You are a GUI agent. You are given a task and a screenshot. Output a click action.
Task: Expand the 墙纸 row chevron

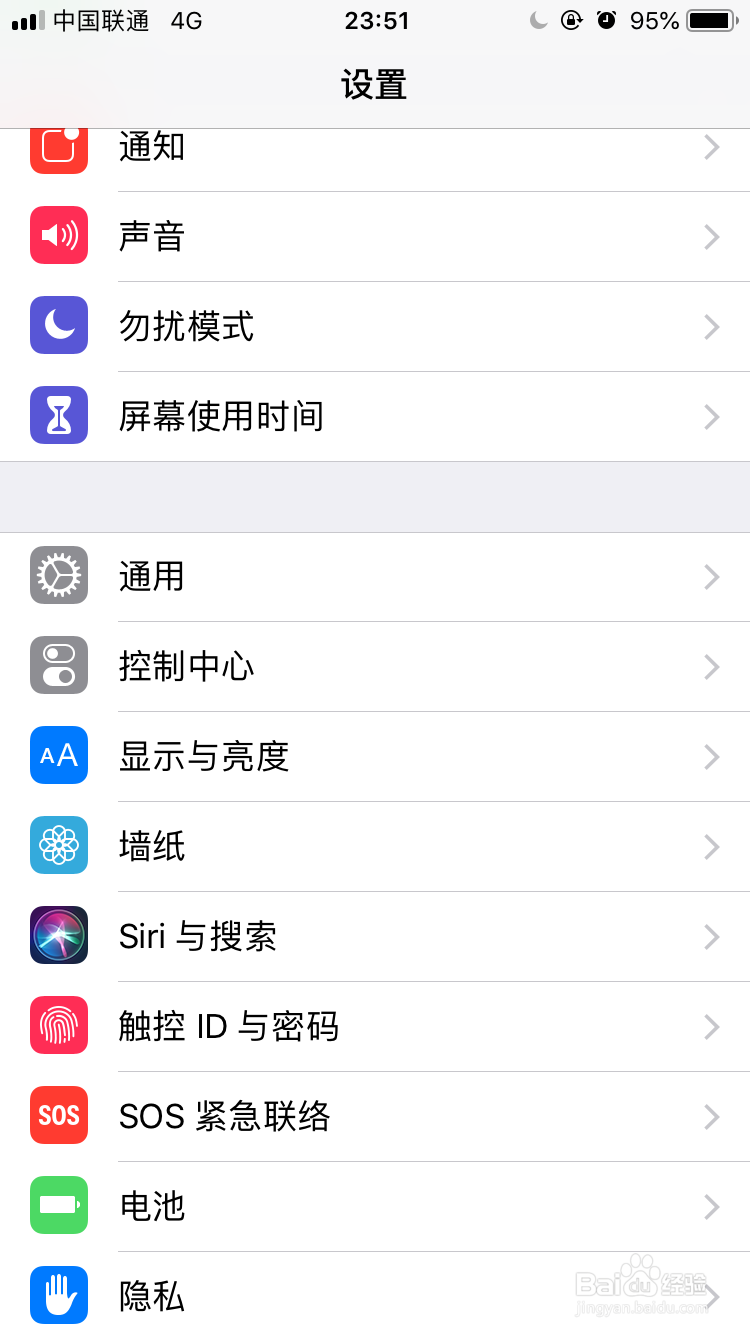(711, 846)
